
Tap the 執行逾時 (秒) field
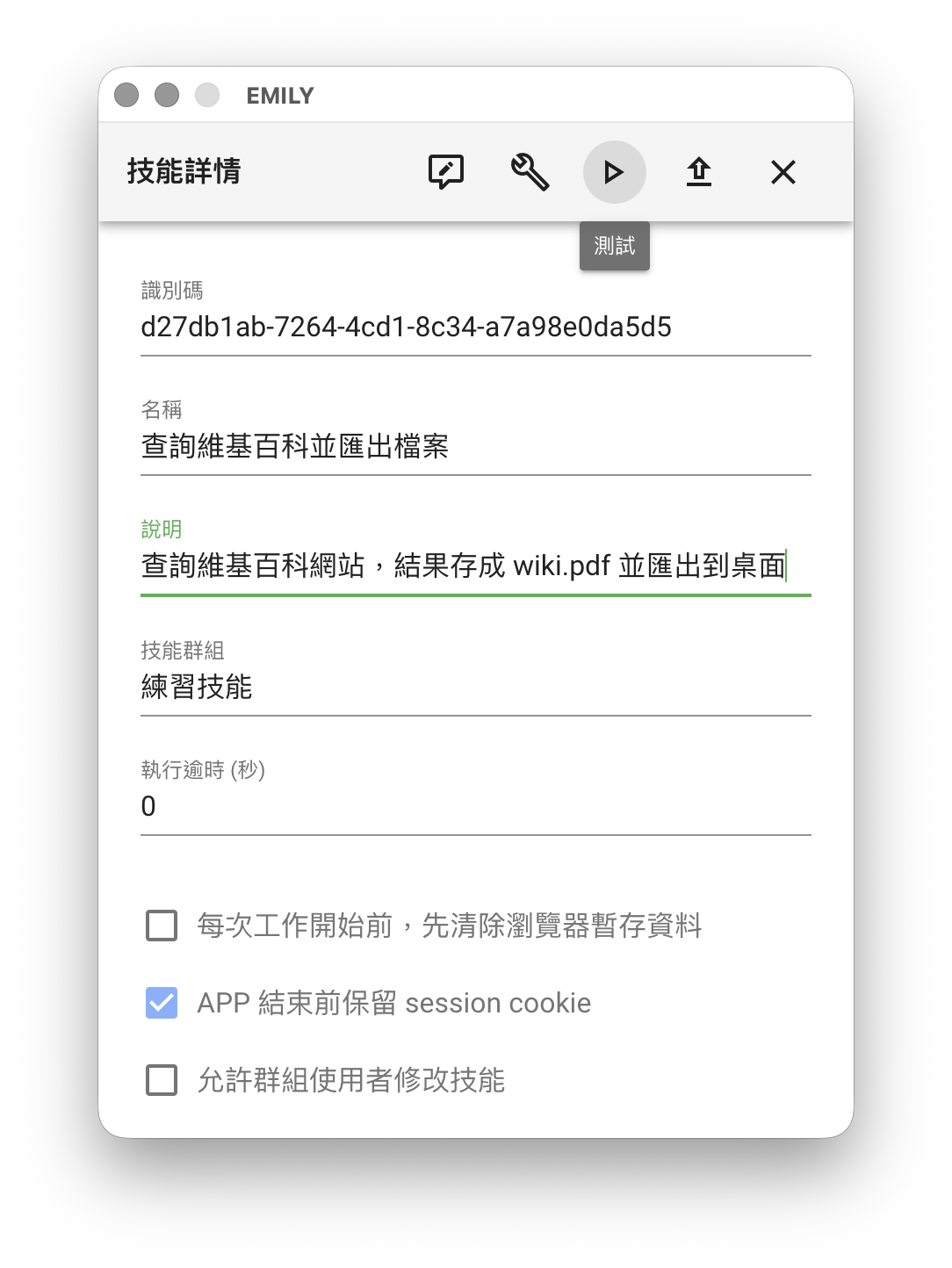click(474, 806)
